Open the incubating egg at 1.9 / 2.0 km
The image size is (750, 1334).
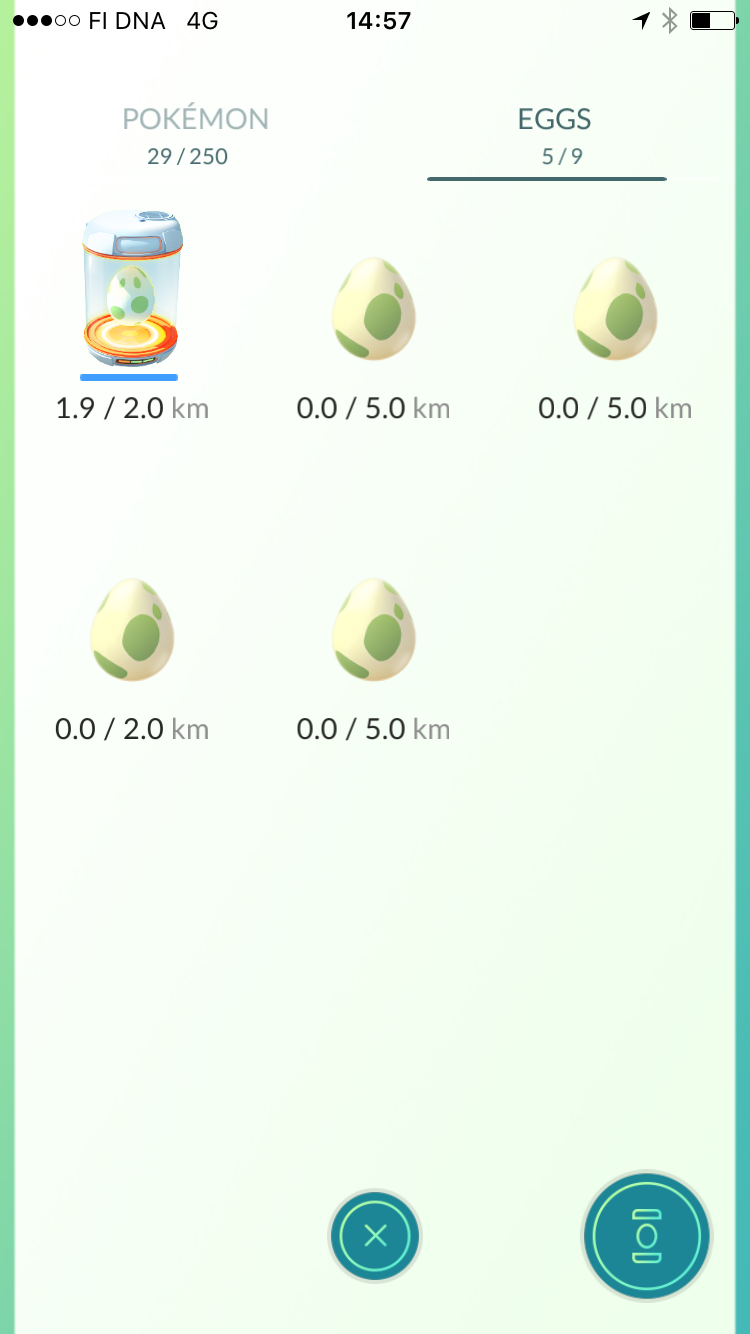[132, 289]
